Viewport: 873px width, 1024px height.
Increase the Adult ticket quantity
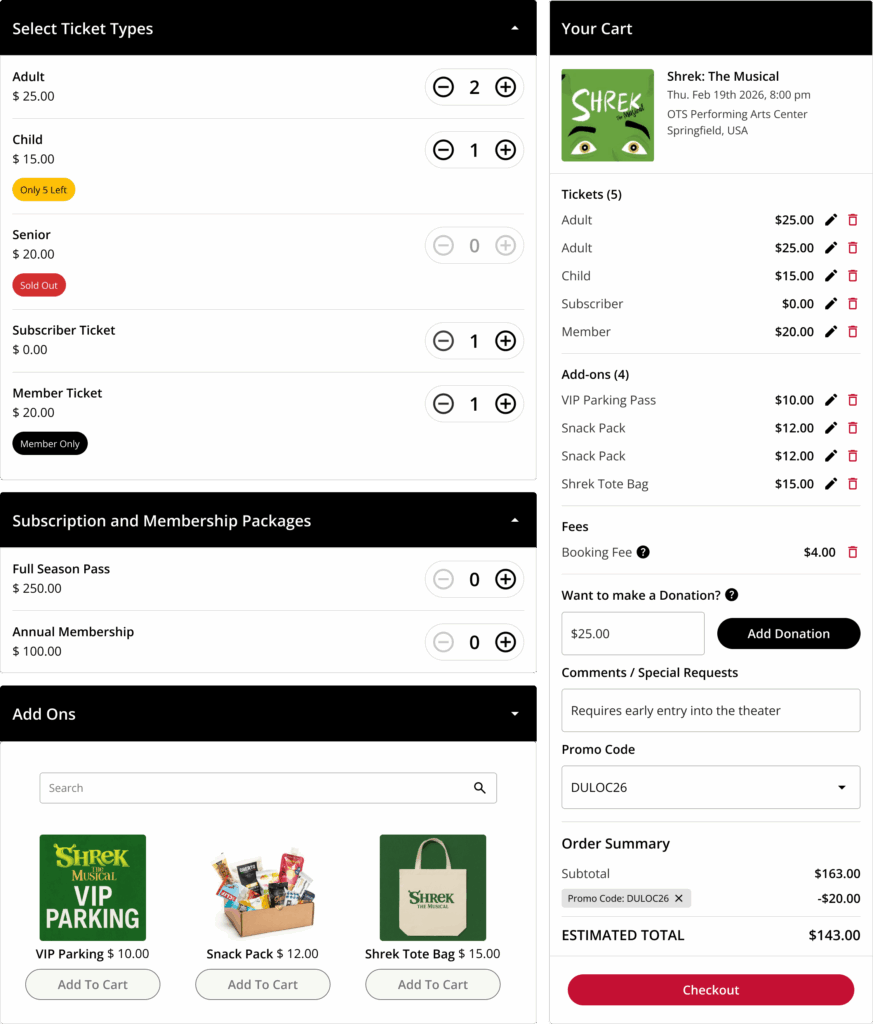[505, 87]
